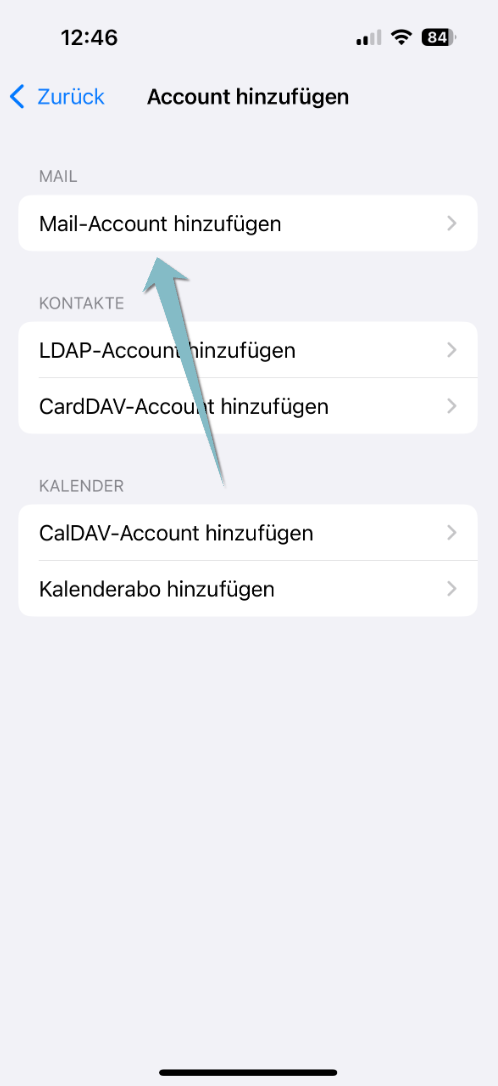Open Mail-Account hinzufügen
The image size is (498, 1086).
[248, 223]
